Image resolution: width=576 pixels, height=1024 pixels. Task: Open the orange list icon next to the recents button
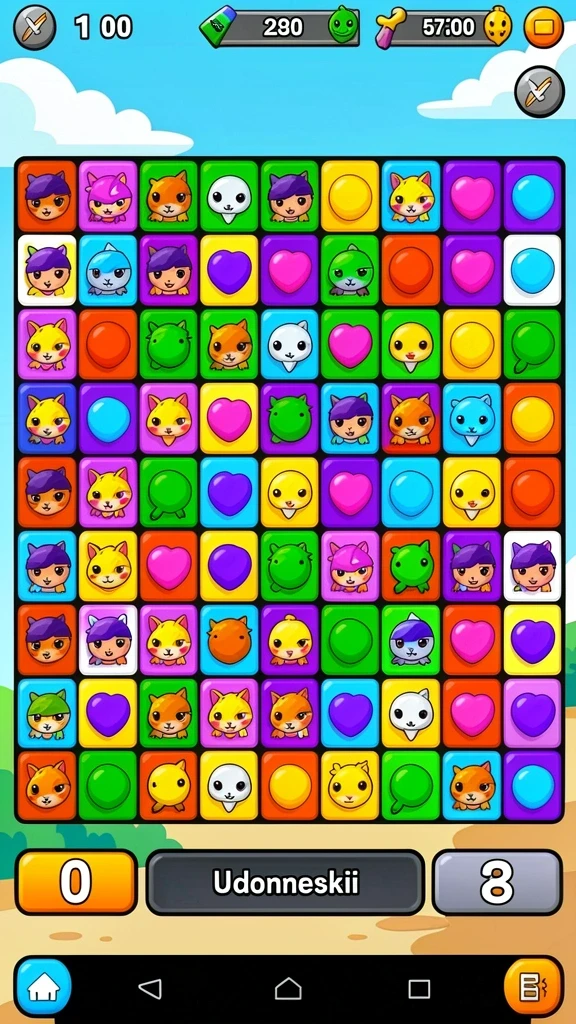tap(533, 986)
